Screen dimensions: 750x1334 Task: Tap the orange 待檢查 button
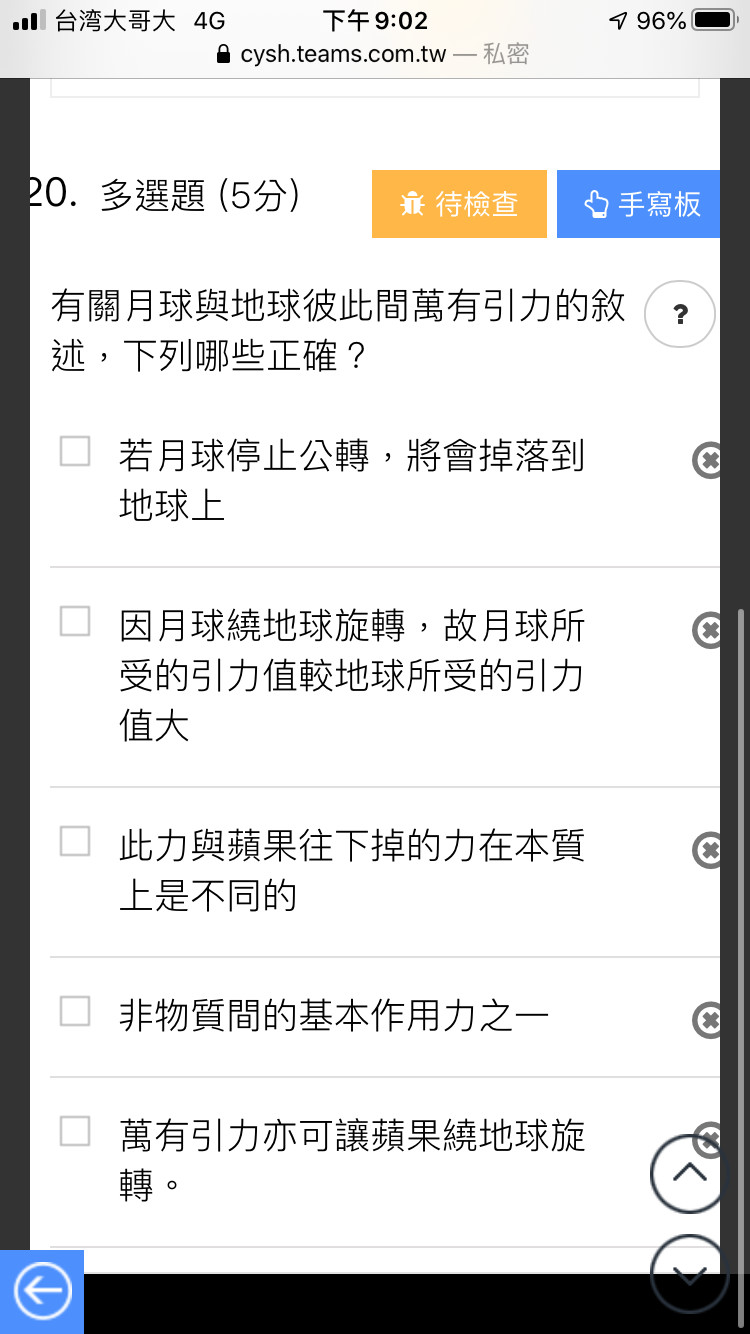(459, 204)
